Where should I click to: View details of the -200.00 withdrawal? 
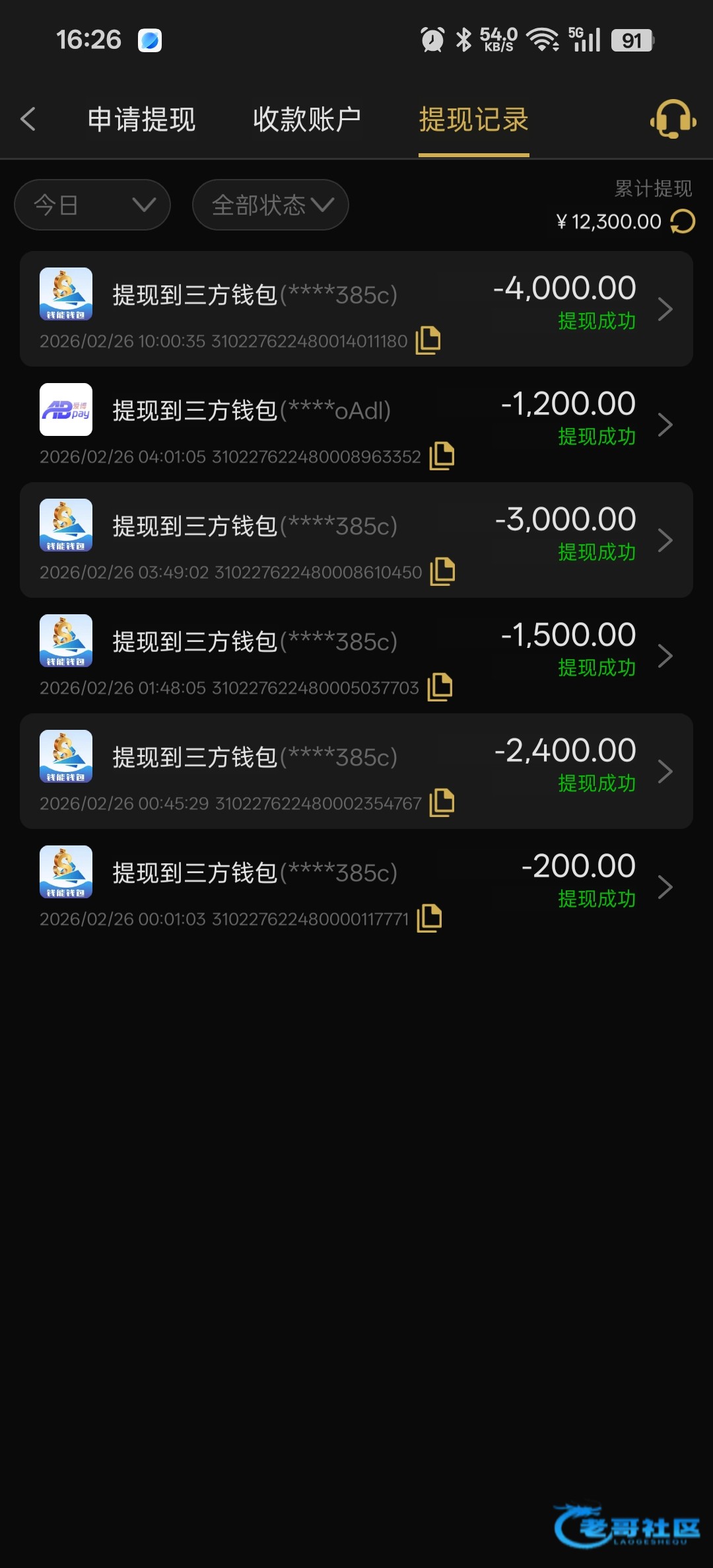665,886
